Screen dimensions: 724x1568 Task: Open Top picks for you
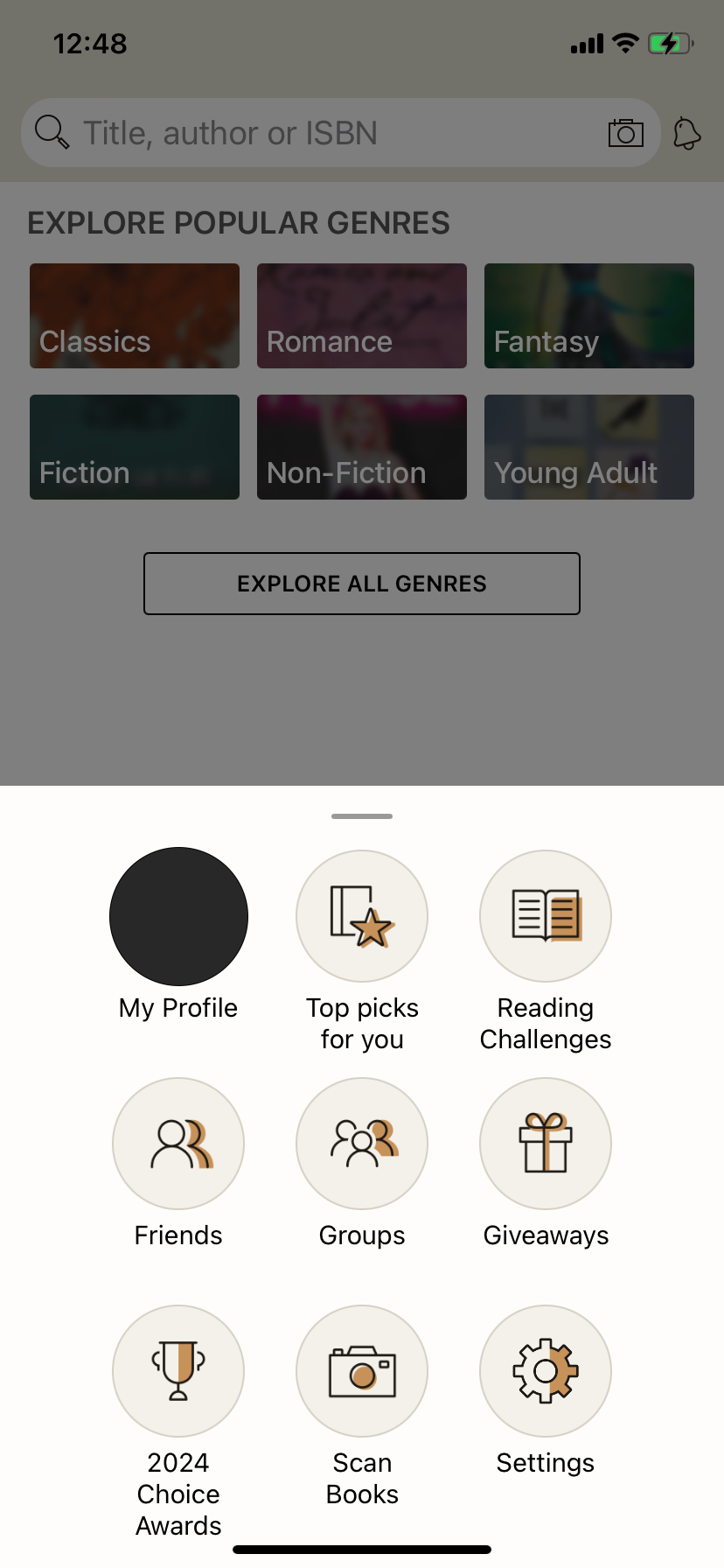(362, 916)
